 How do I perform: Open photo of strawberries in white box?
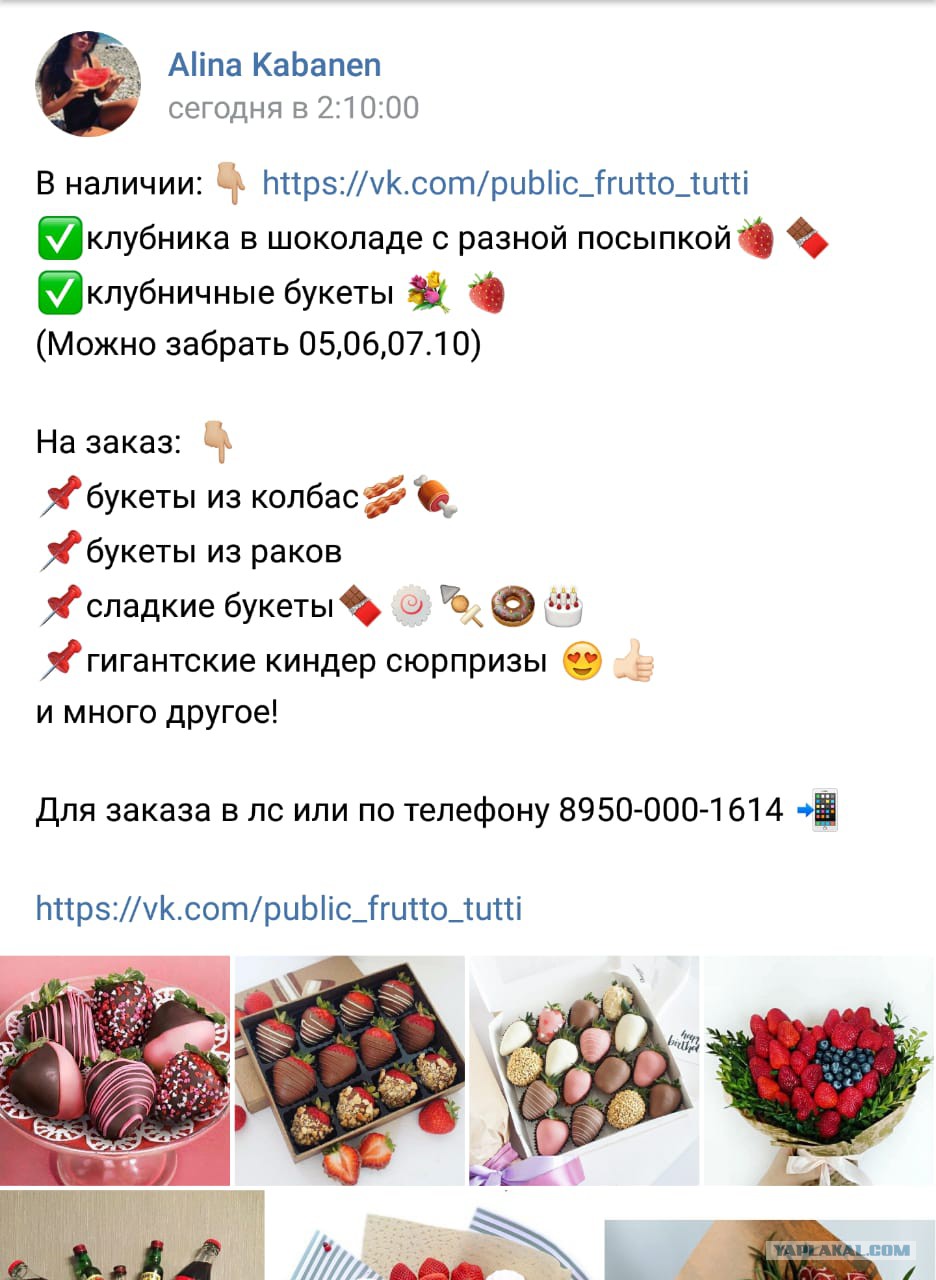click(584, 1071)
